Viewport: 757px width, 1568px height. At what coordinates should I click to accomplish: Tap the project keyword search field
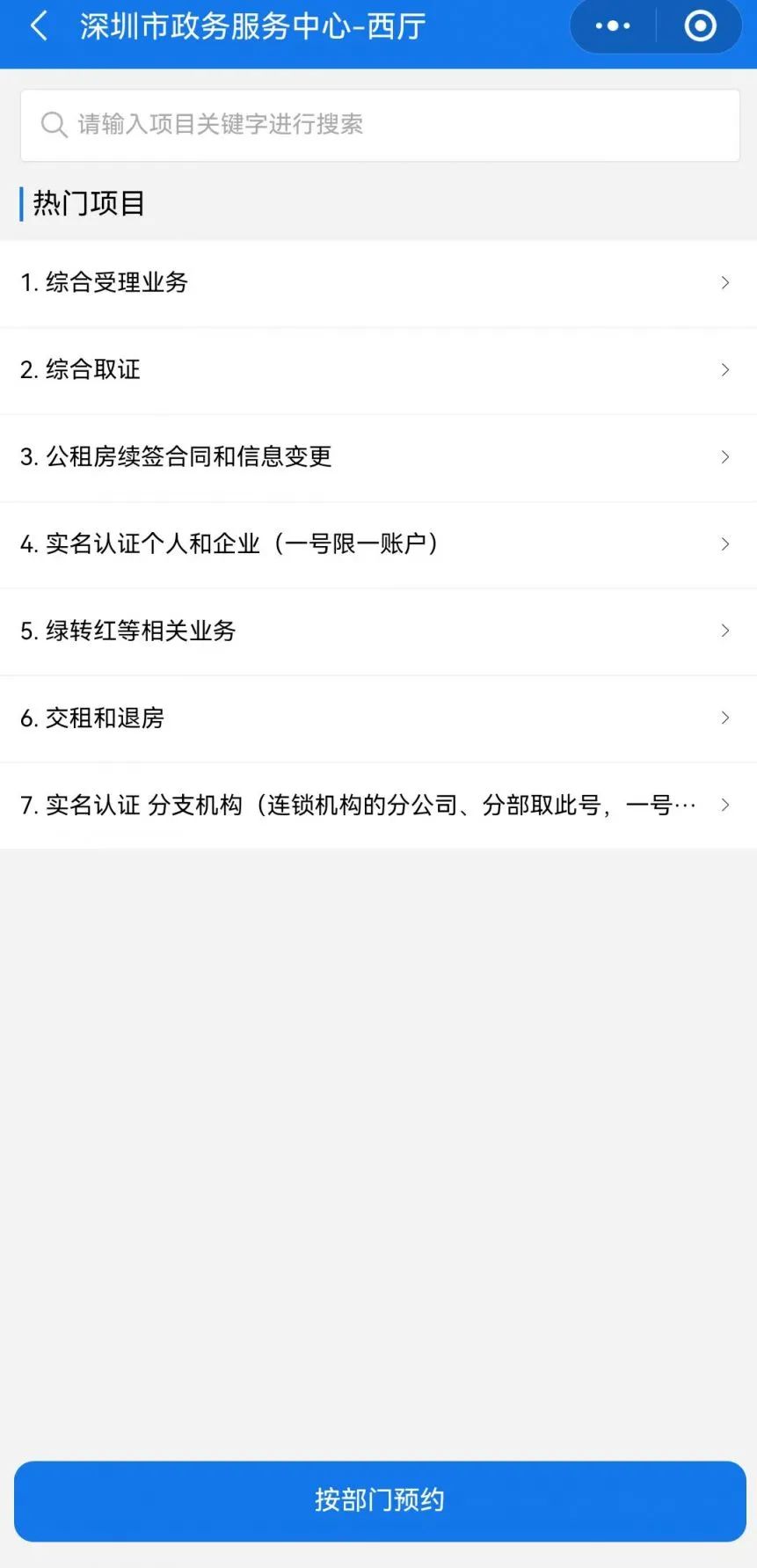(380, 125)
